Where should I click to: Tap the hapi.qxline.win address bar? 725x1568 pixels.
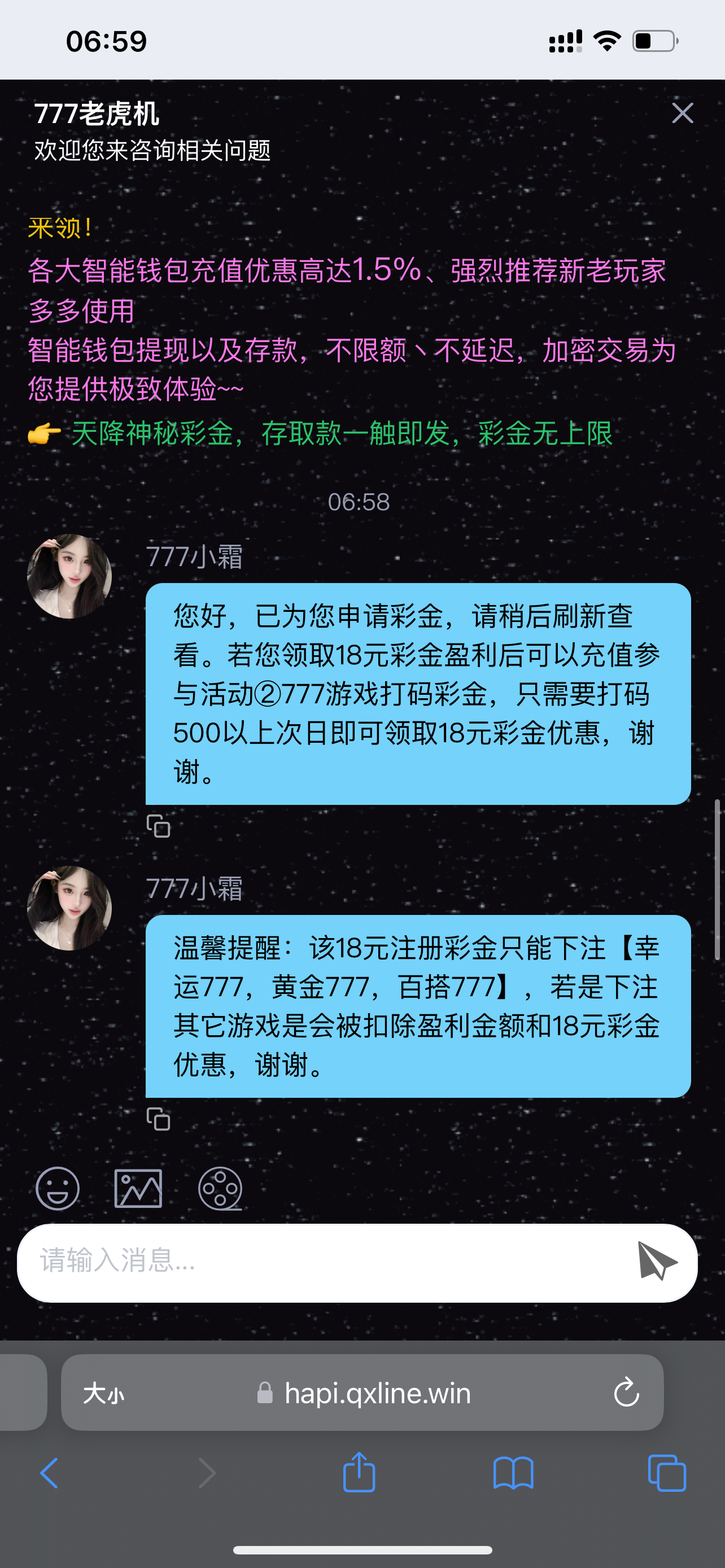[x=377, y=1393]
